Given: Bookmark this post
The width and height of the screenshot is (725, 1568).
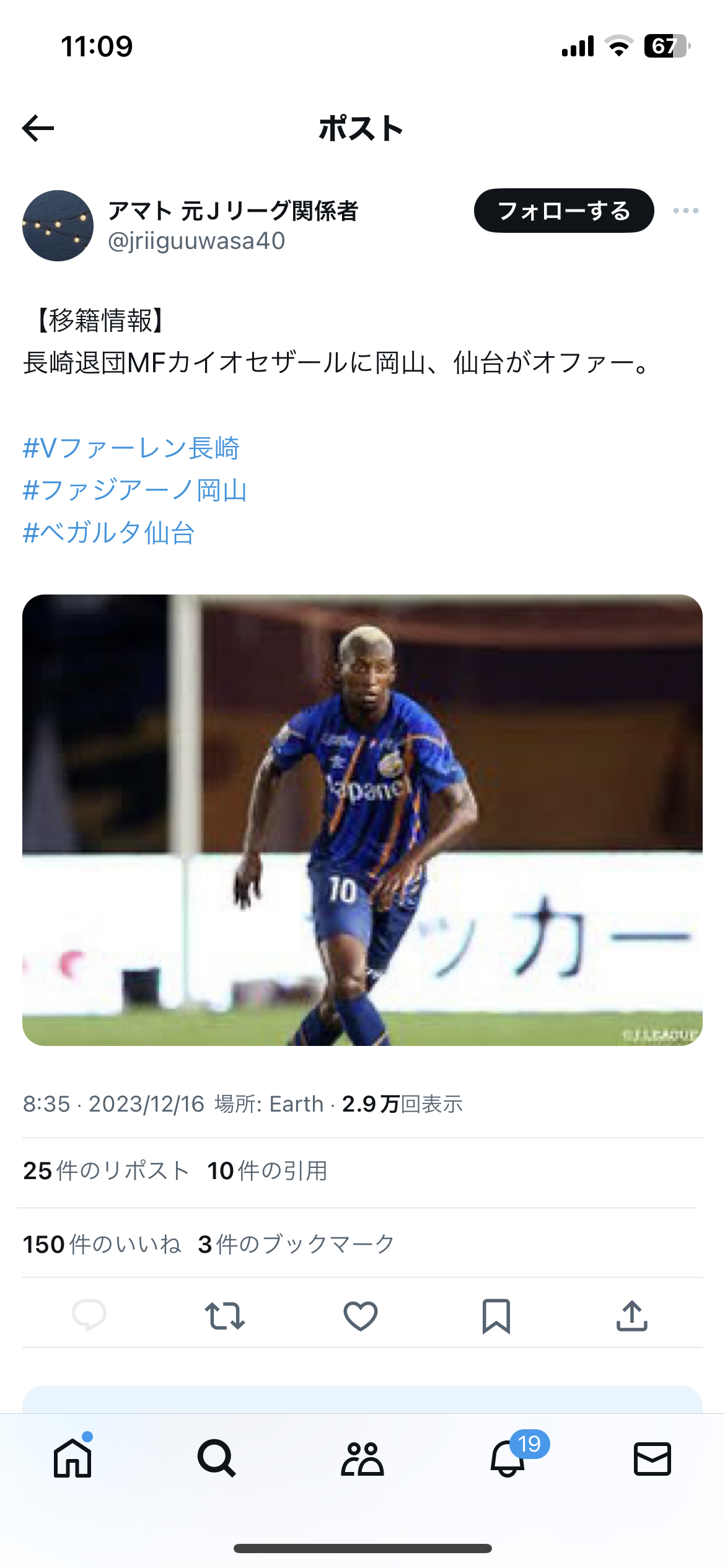Looking at the screenshot, I should 496,1316.
